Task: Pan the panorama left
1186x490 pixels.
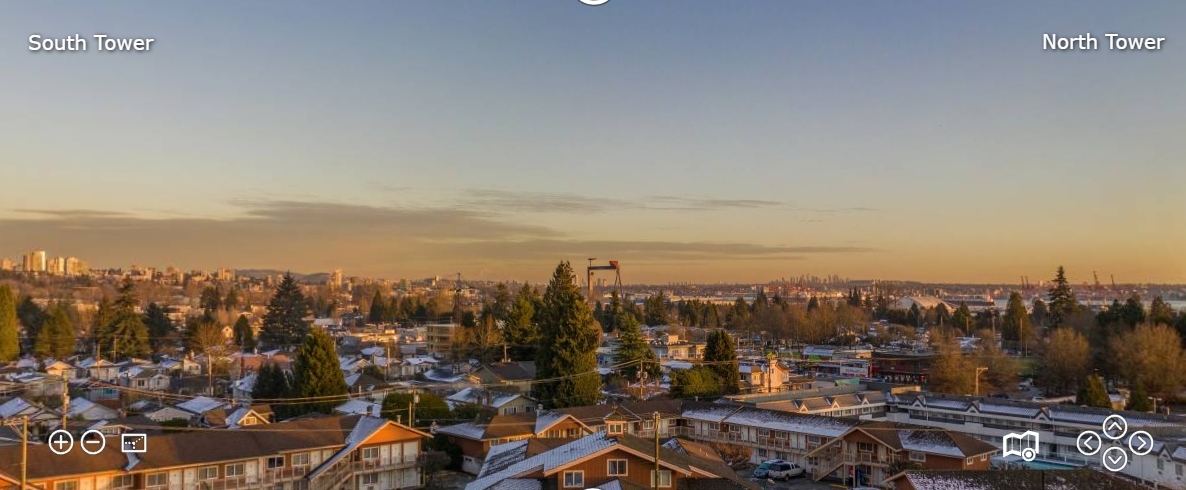Action: click(1089, 443)
